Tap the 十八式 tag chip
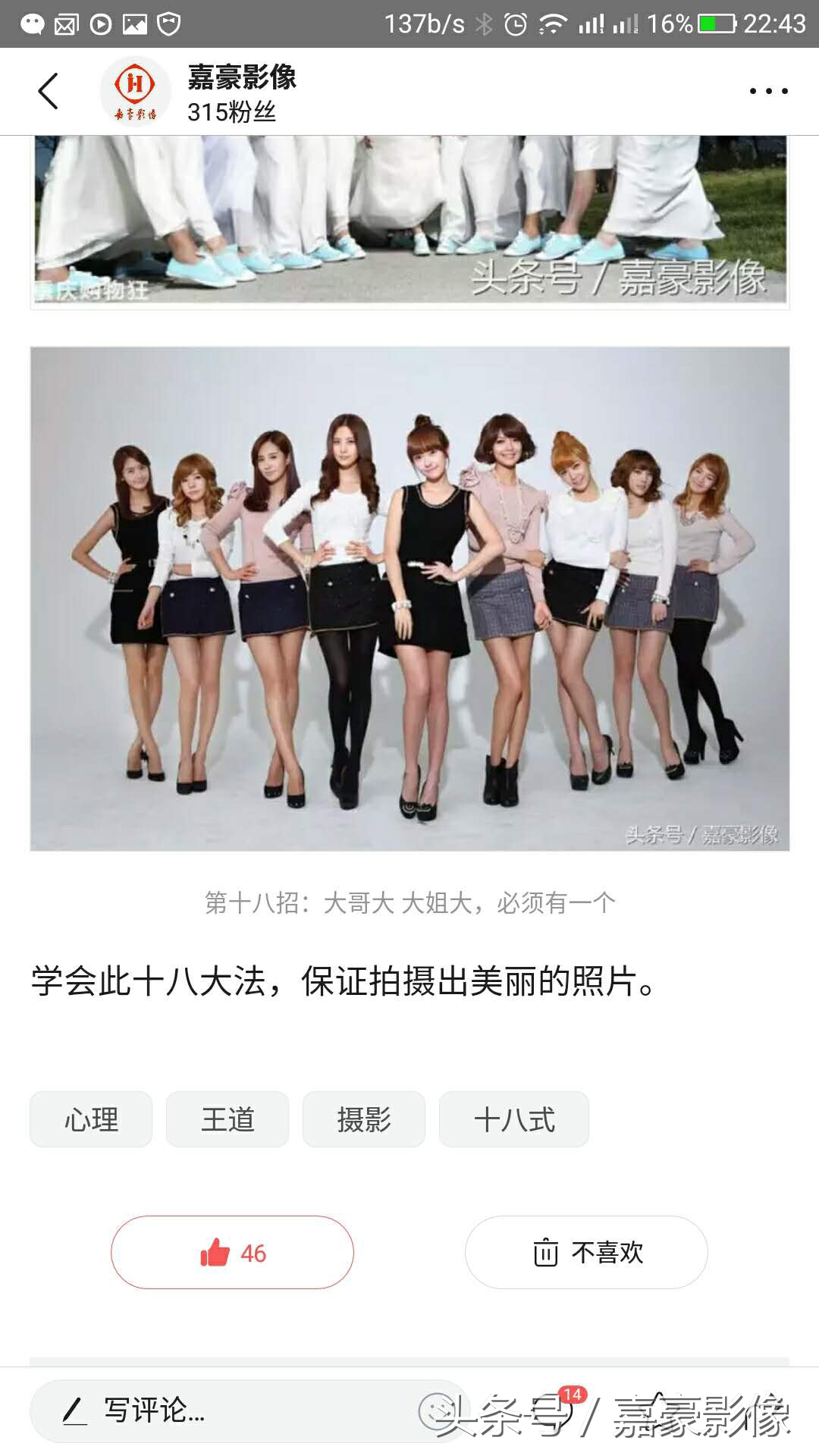 coord(514,1119)
